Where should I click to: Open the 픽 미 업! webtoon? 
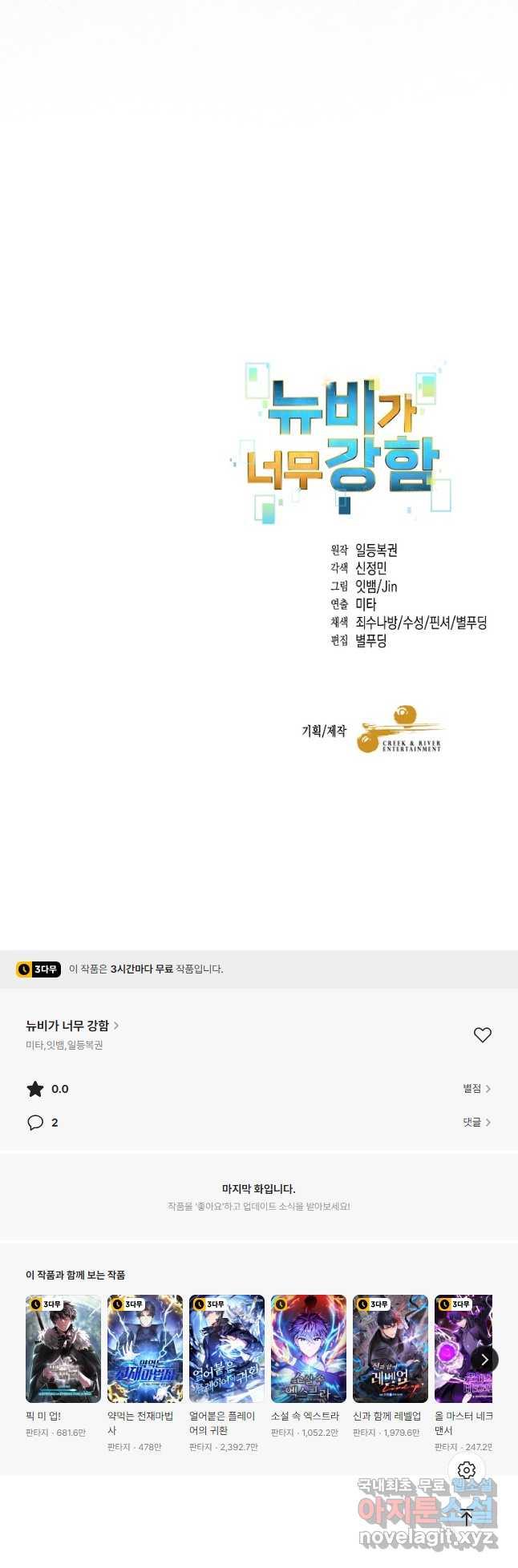click(x=63, y=1348)
